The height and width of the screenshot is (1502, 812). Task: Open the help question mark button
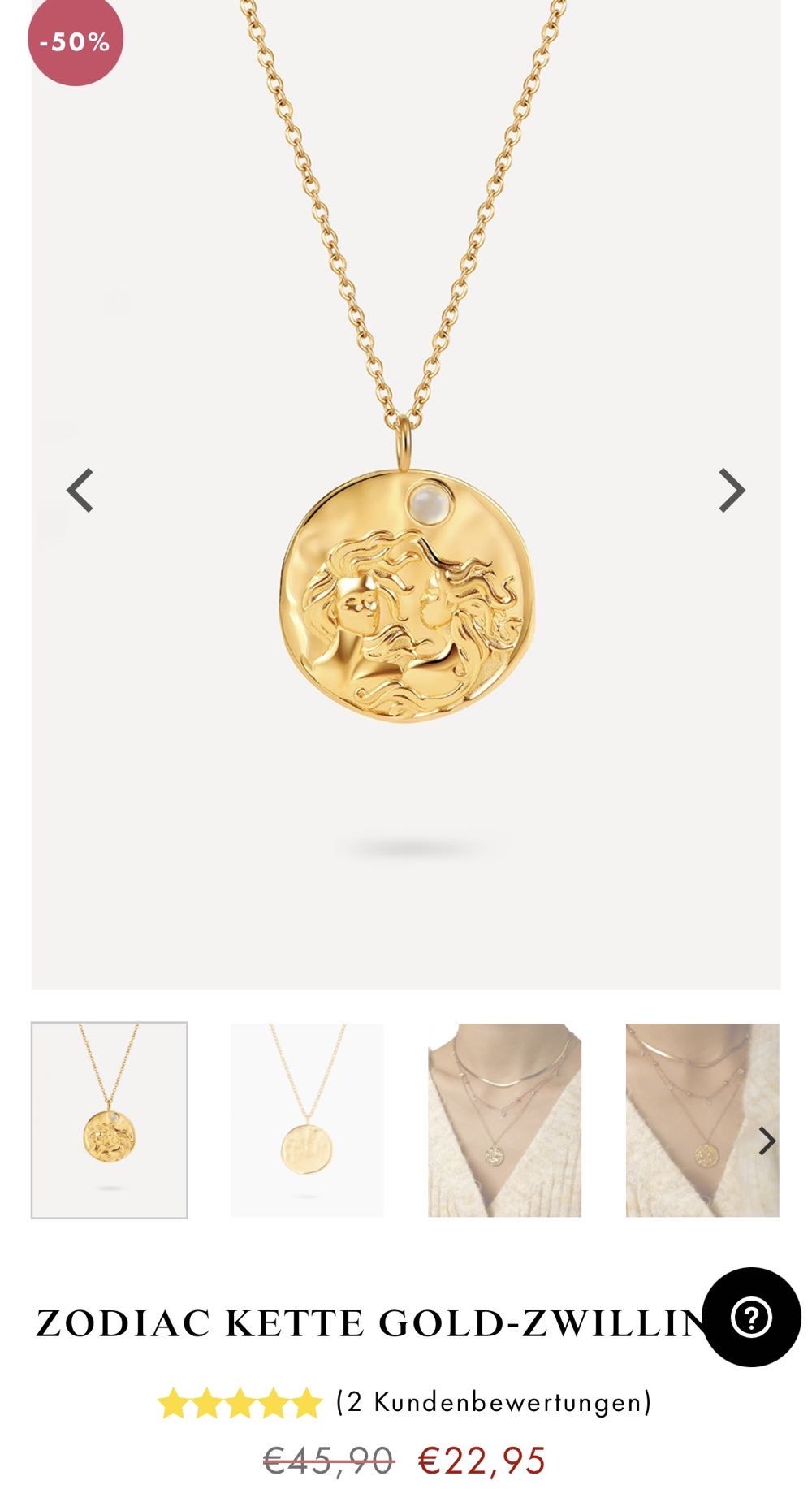click(751, 1318)
